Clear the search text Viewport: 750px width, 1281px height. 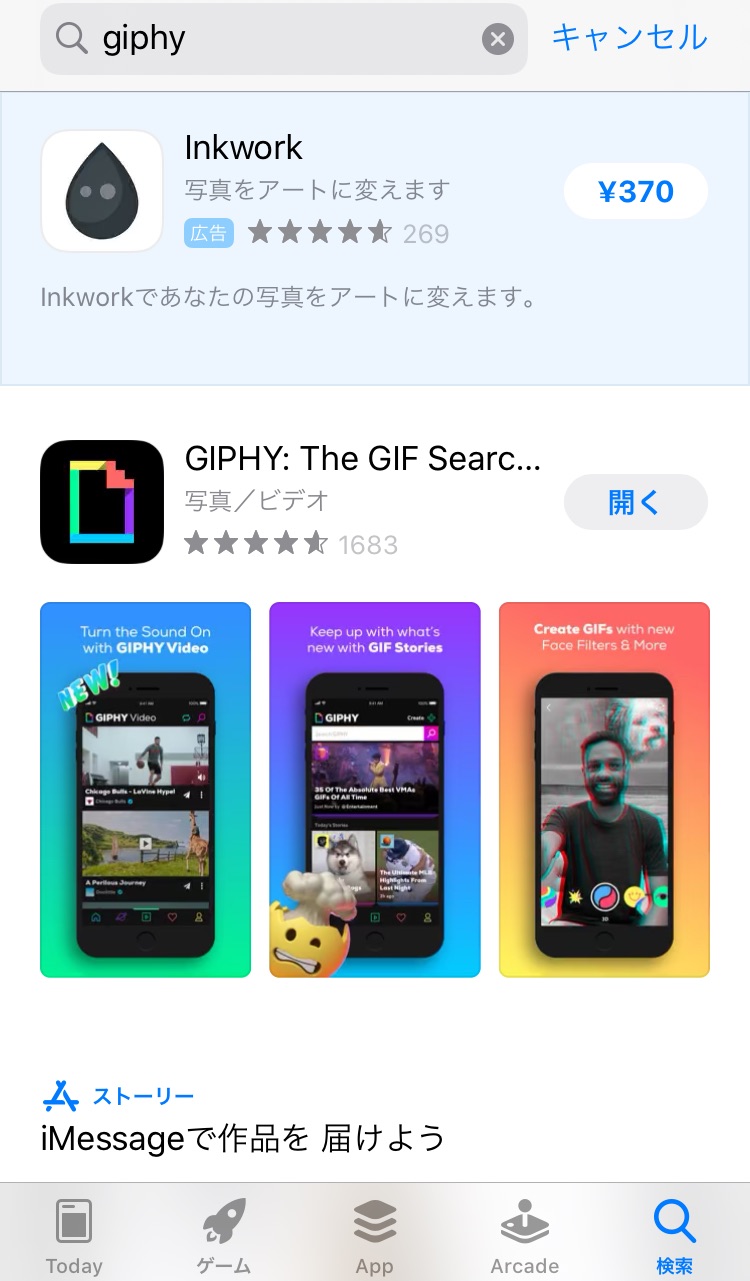pyautogui.click(x=497, y=40)
